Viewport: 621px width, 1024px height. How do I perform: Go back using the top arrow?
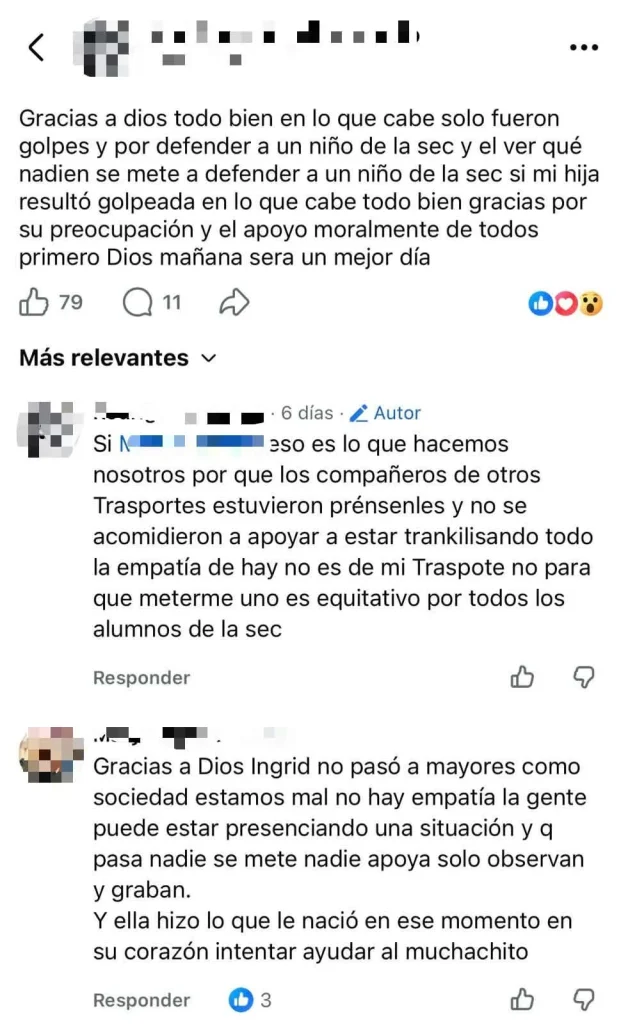[37, 47]
